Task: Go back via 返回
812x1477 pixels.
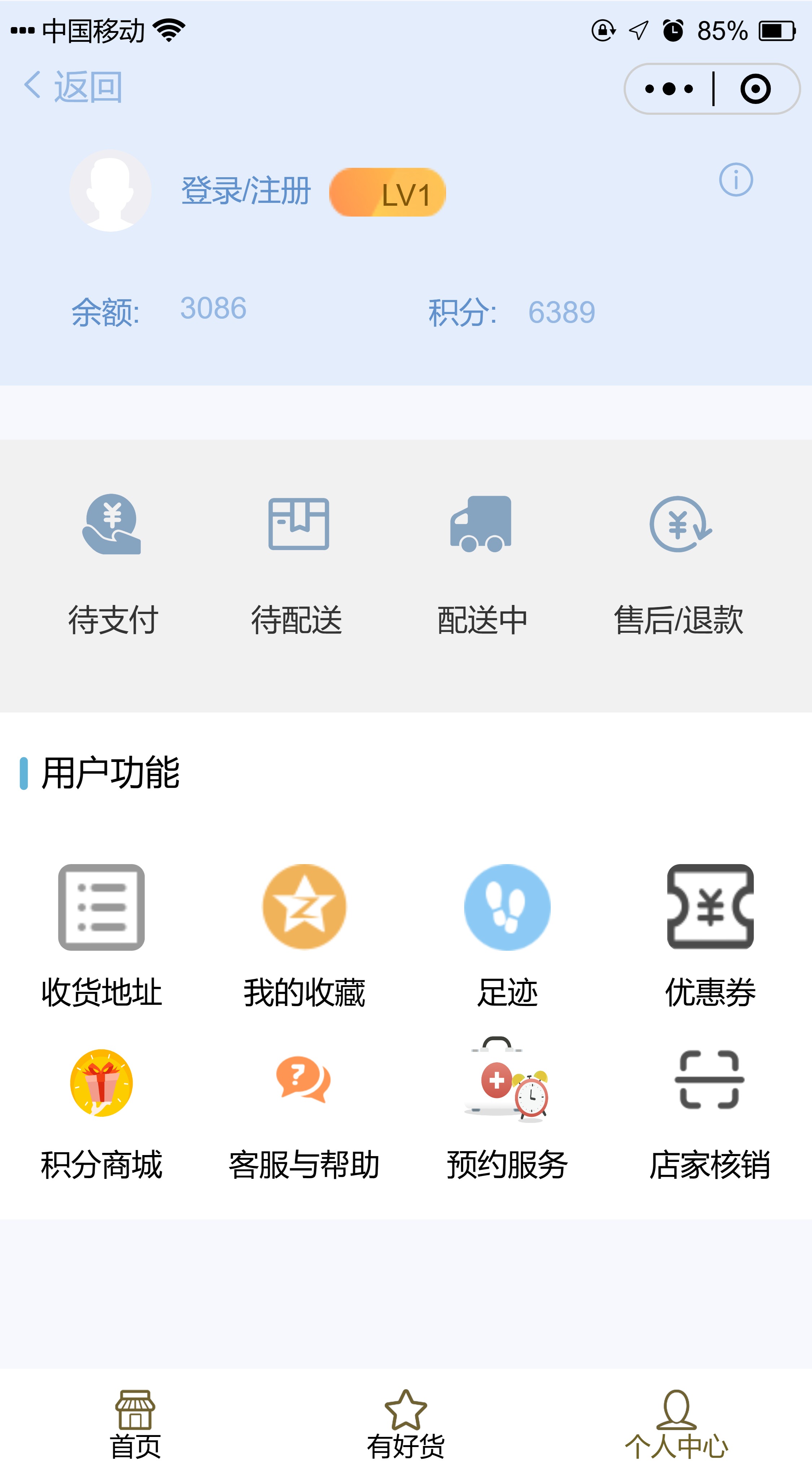Action: pos(73,87)
